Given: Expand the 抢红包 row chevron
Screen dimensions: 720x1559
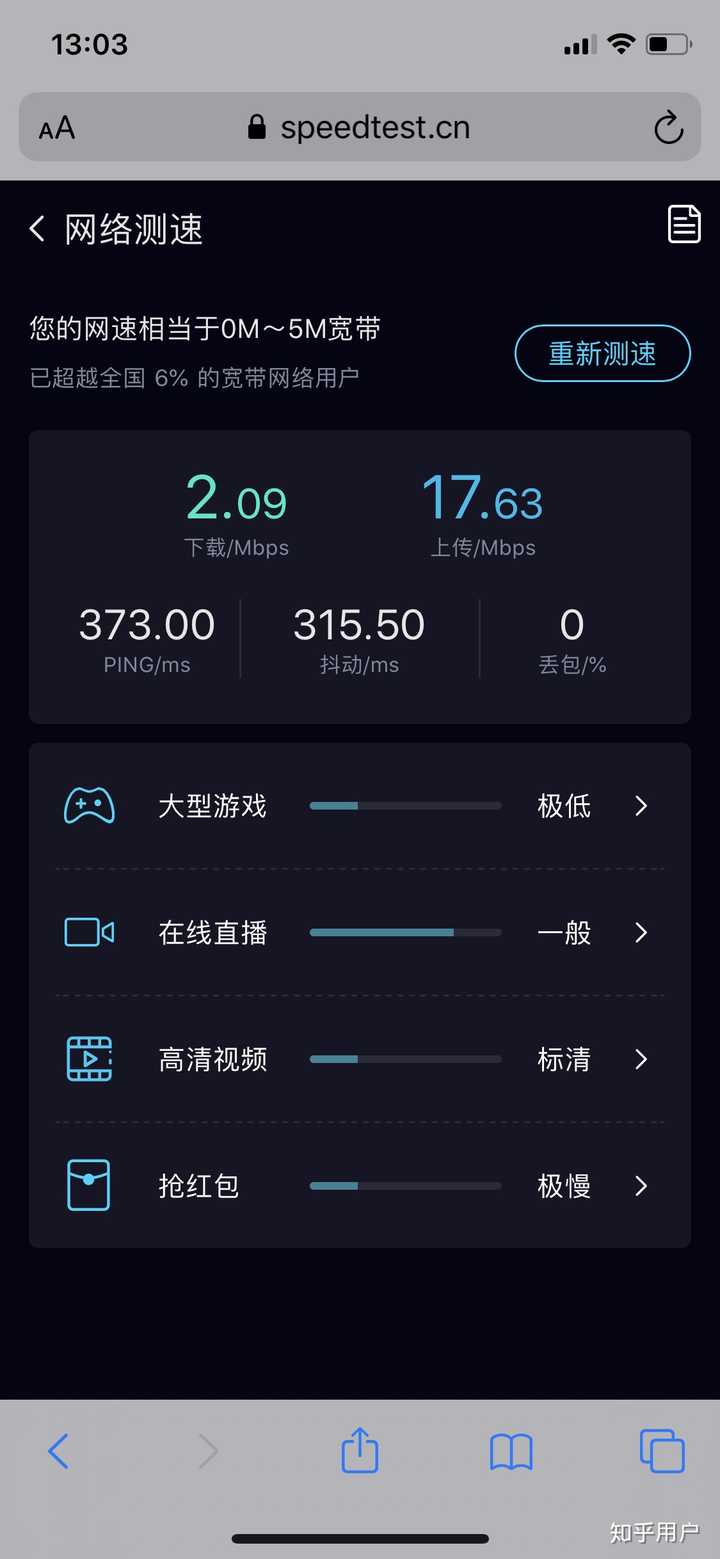Looking at the screenshot, I should [641, 1185].
